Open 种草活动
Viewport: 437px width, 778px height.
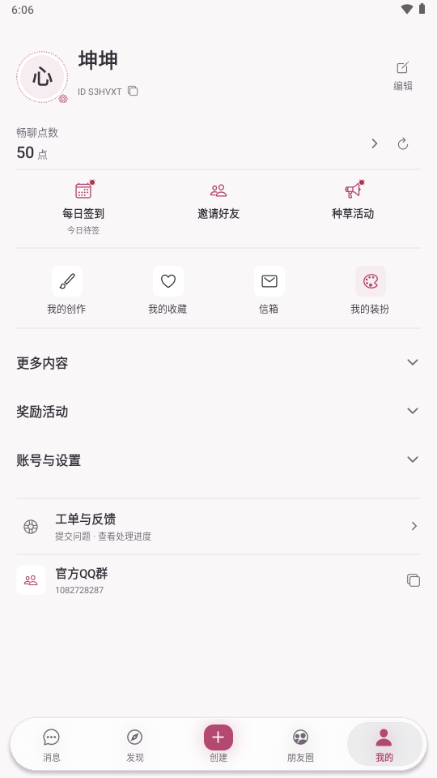(353, 201)
